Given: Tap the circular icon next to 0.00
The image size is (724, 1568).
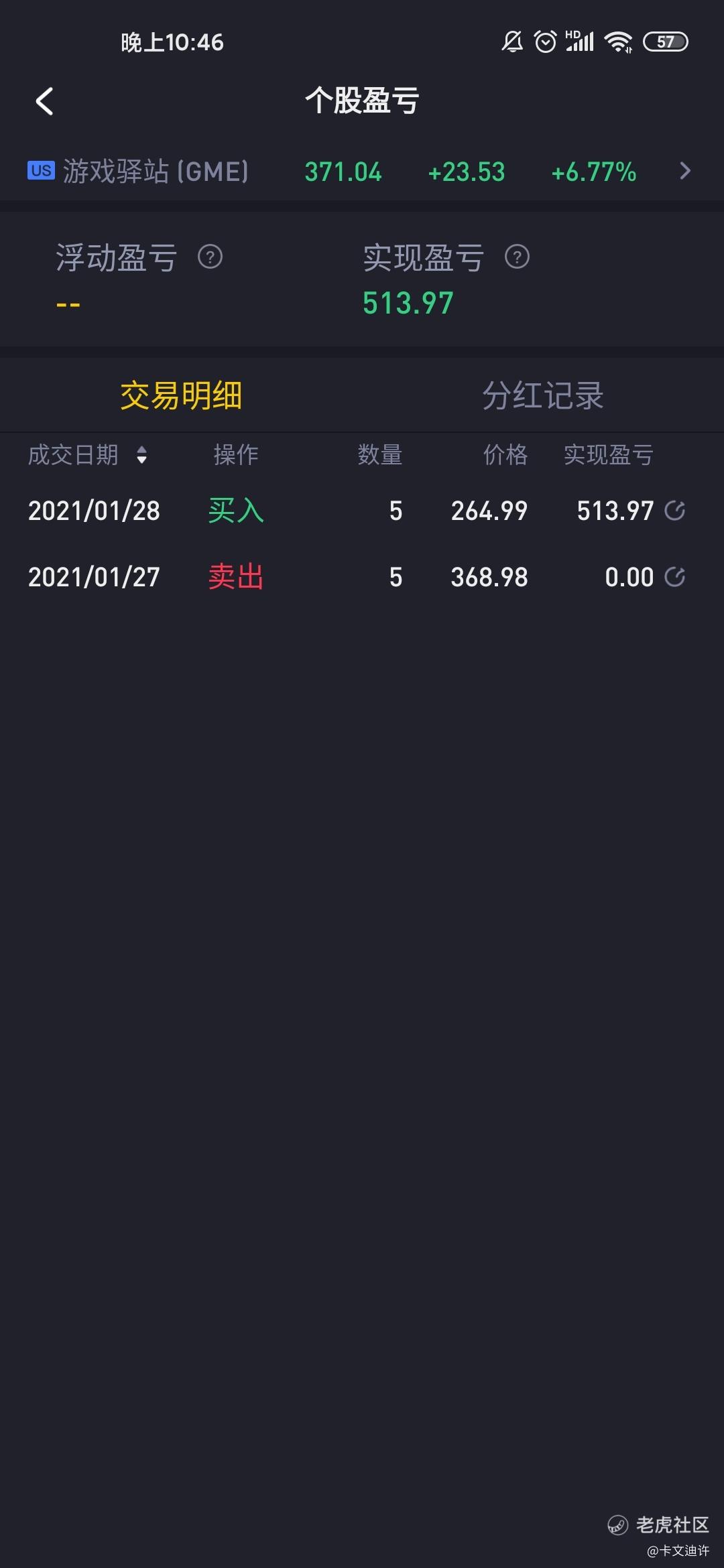Looking at the screenshot, I should (x=674, y=577).
